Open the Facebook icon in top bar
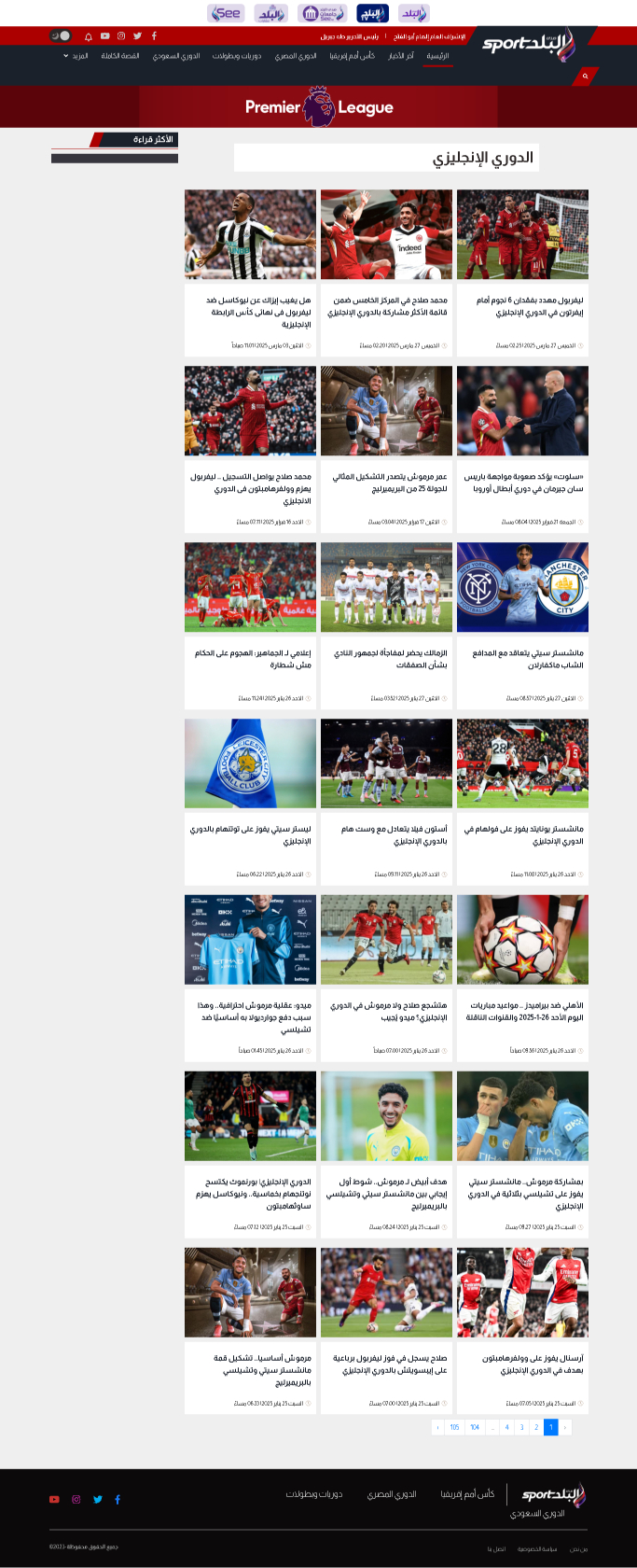Image resolution: width=637 pixels, height=1568 pixels. tap(154, 35)
